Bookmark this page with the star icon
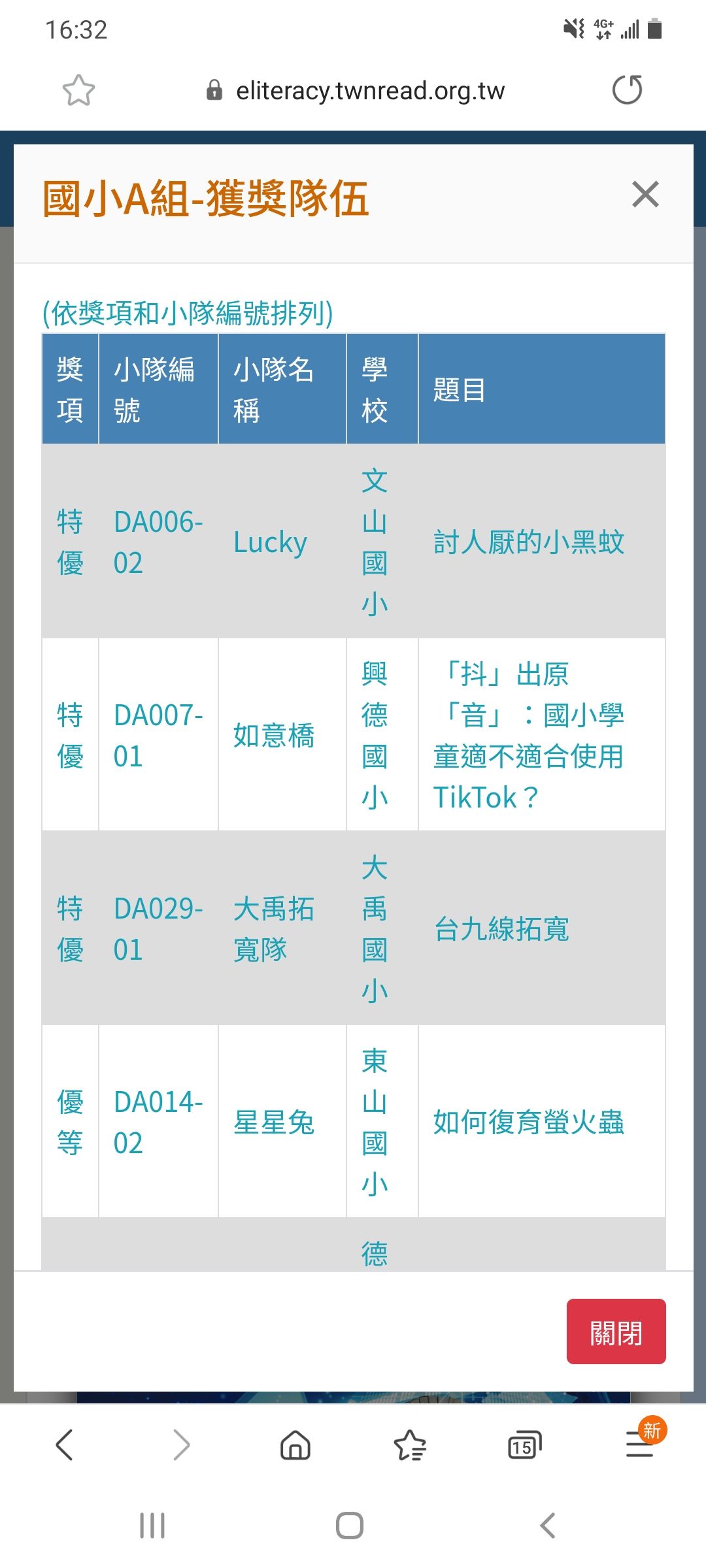The height and width of the screenshot is (1568, 706). click(78, 90)
